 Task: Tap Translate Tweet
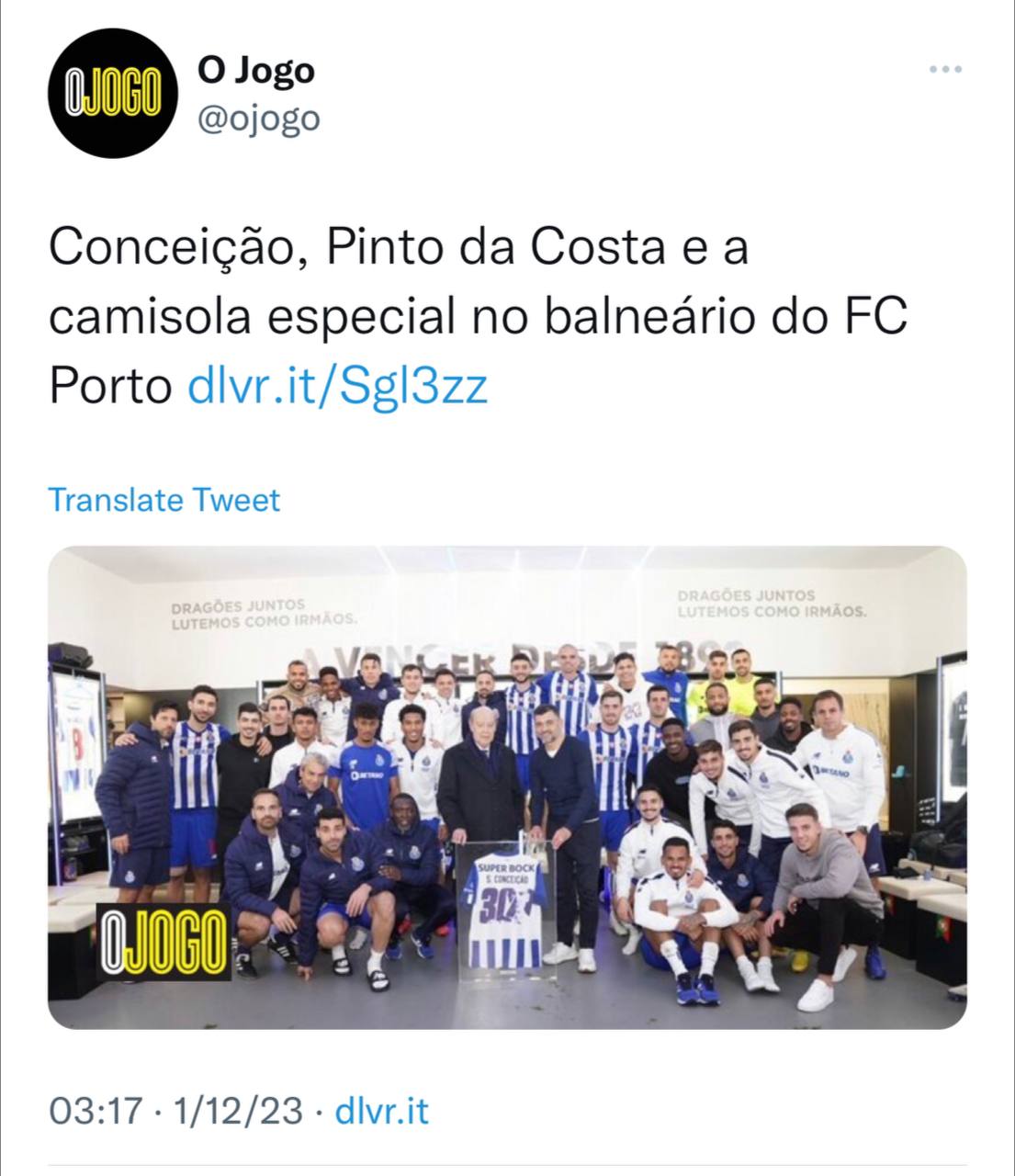point(164,500)
